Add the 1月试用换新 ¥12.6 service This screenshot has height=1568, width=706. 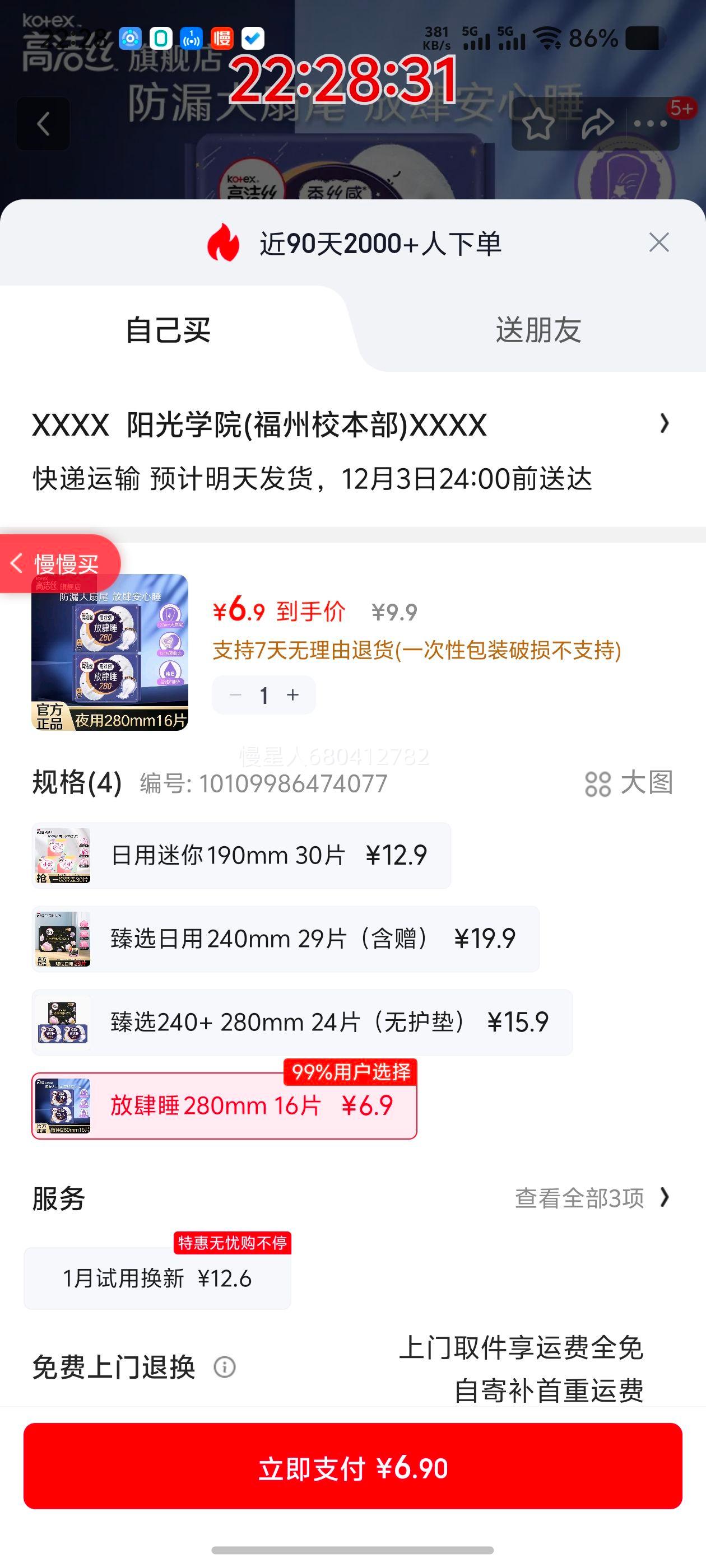157,1278
